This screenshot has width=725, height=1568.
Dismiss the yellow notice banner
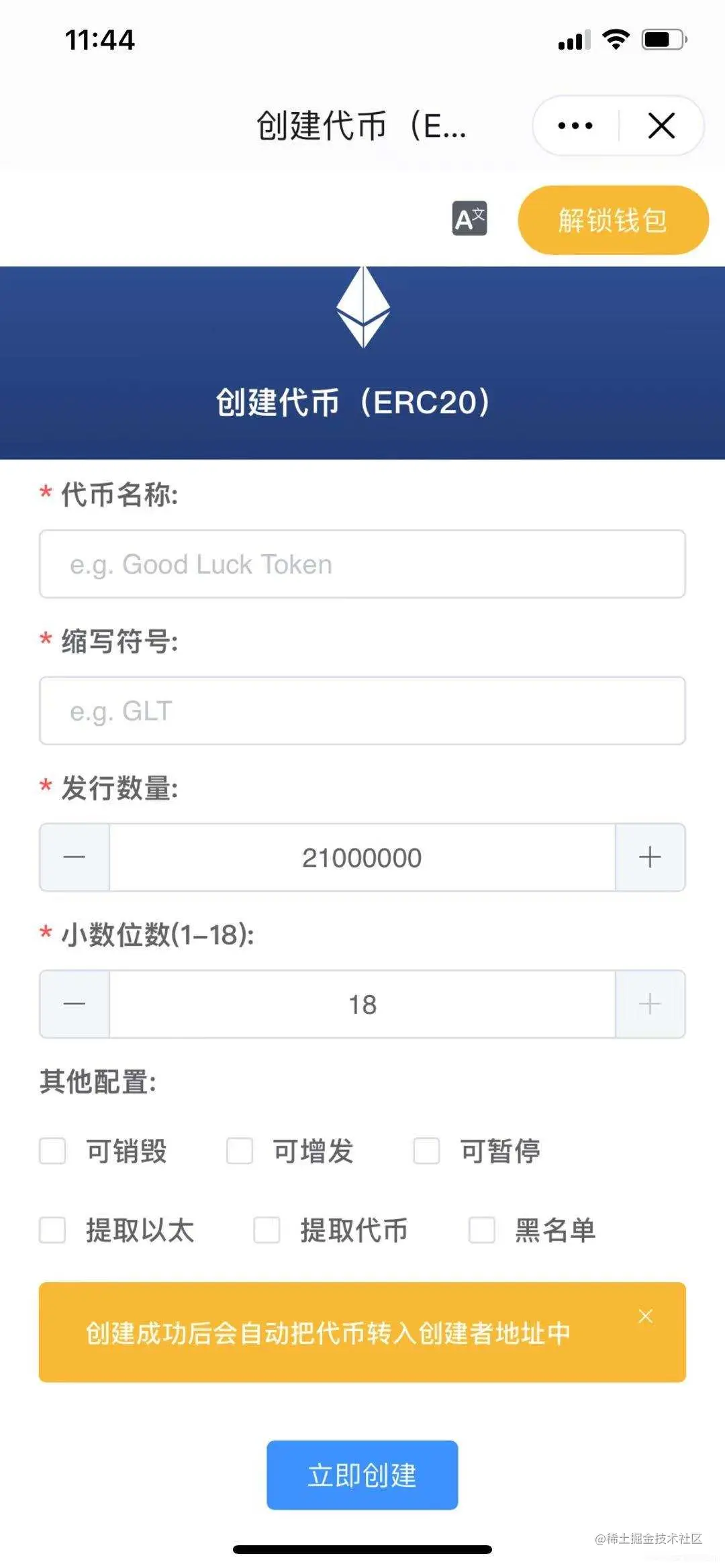coord(646,1316)
